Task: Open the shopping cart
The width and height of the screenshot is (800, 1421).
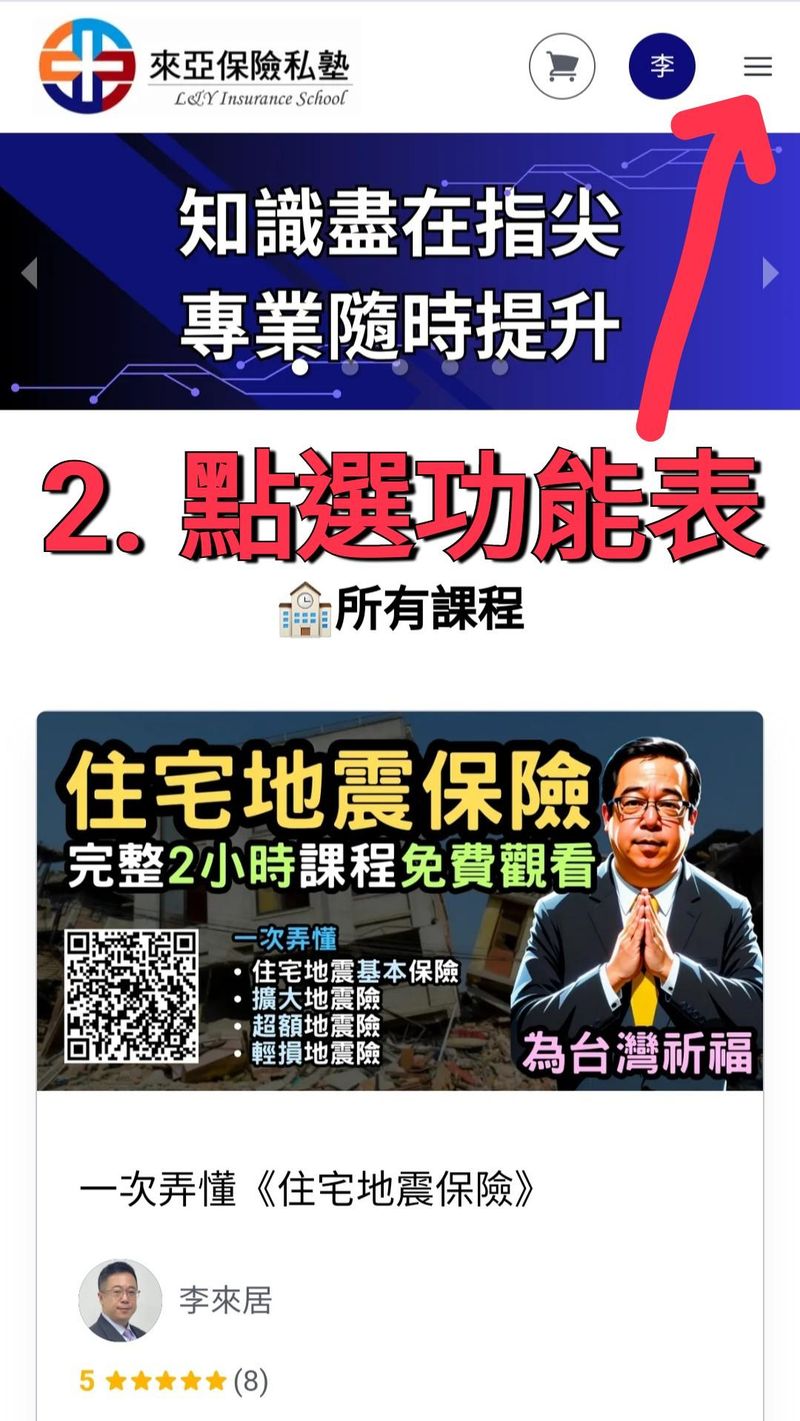Action: click(562, 66)
